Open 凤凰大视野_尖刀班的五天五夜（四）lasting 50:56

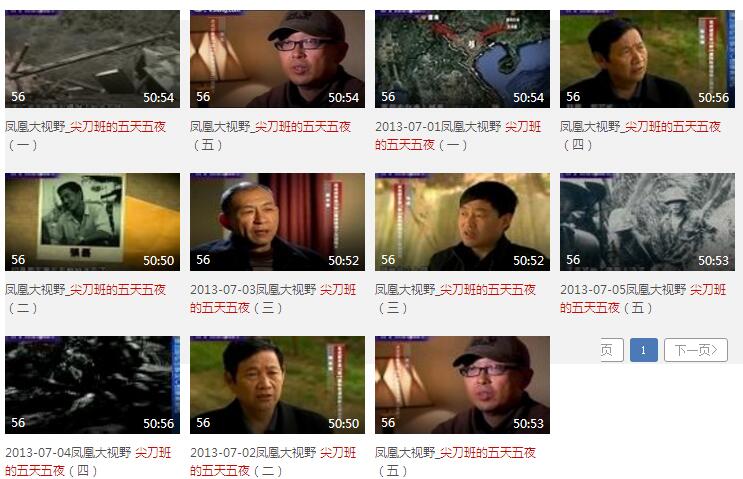click(x=647, y=59)
